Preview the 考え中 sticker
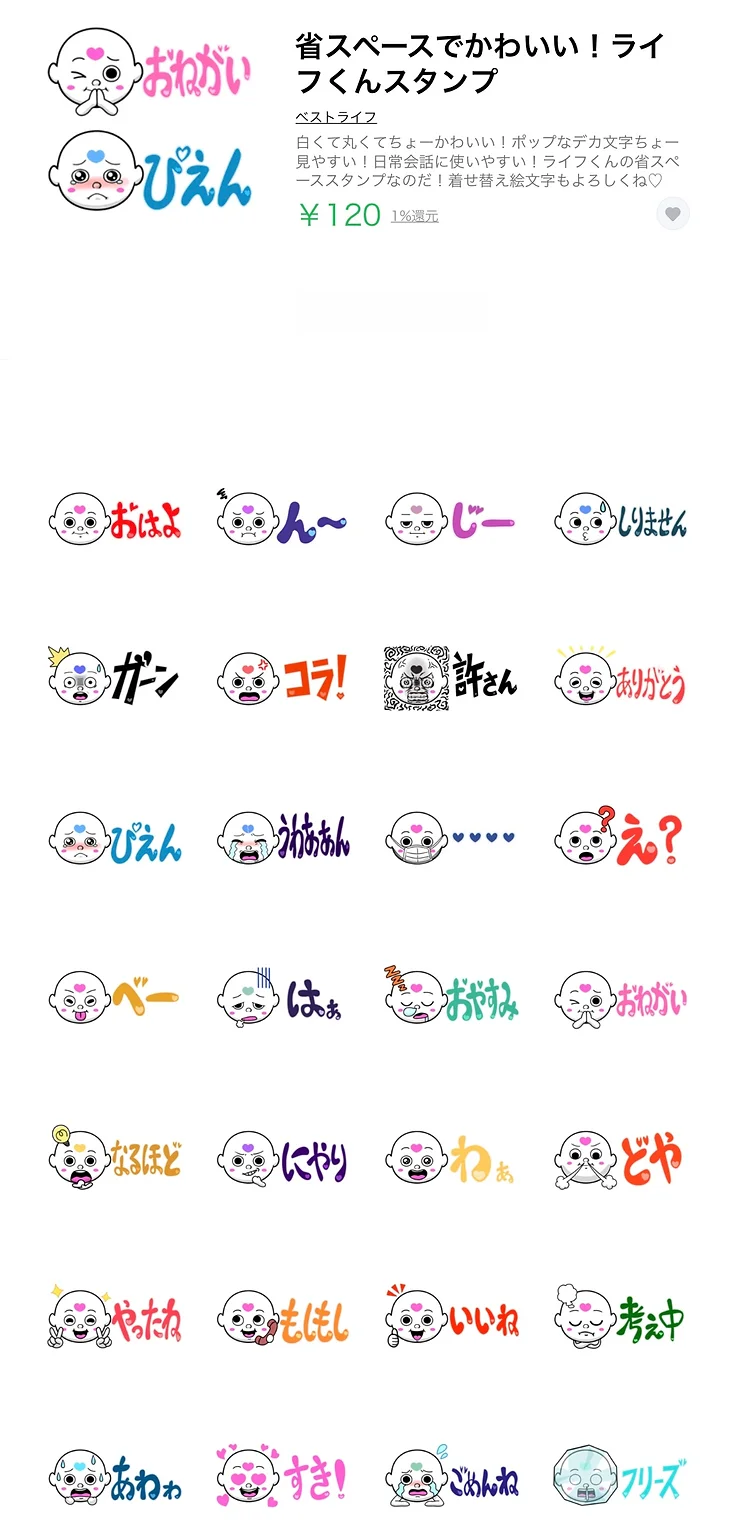 (x=622, y=1318)
